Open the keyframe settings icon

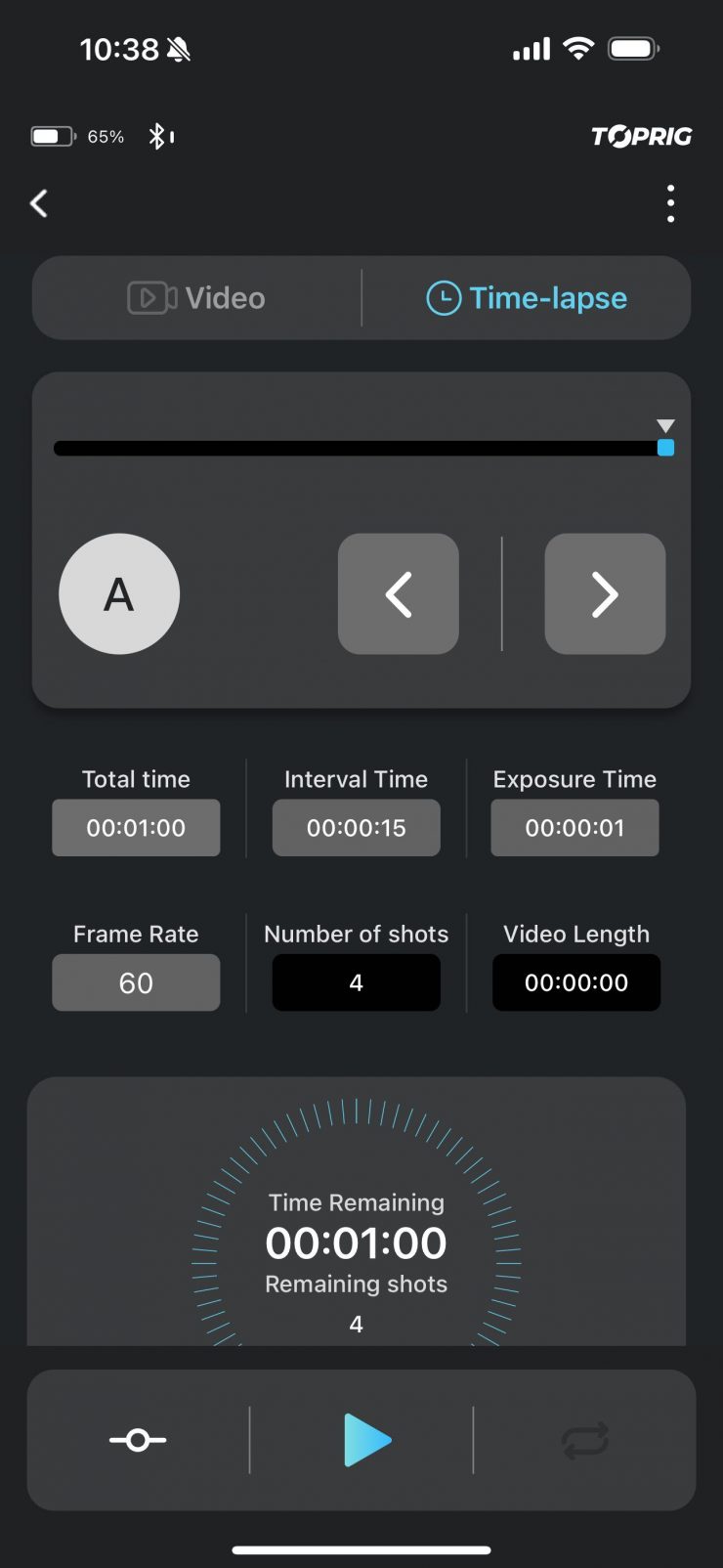138,1440
